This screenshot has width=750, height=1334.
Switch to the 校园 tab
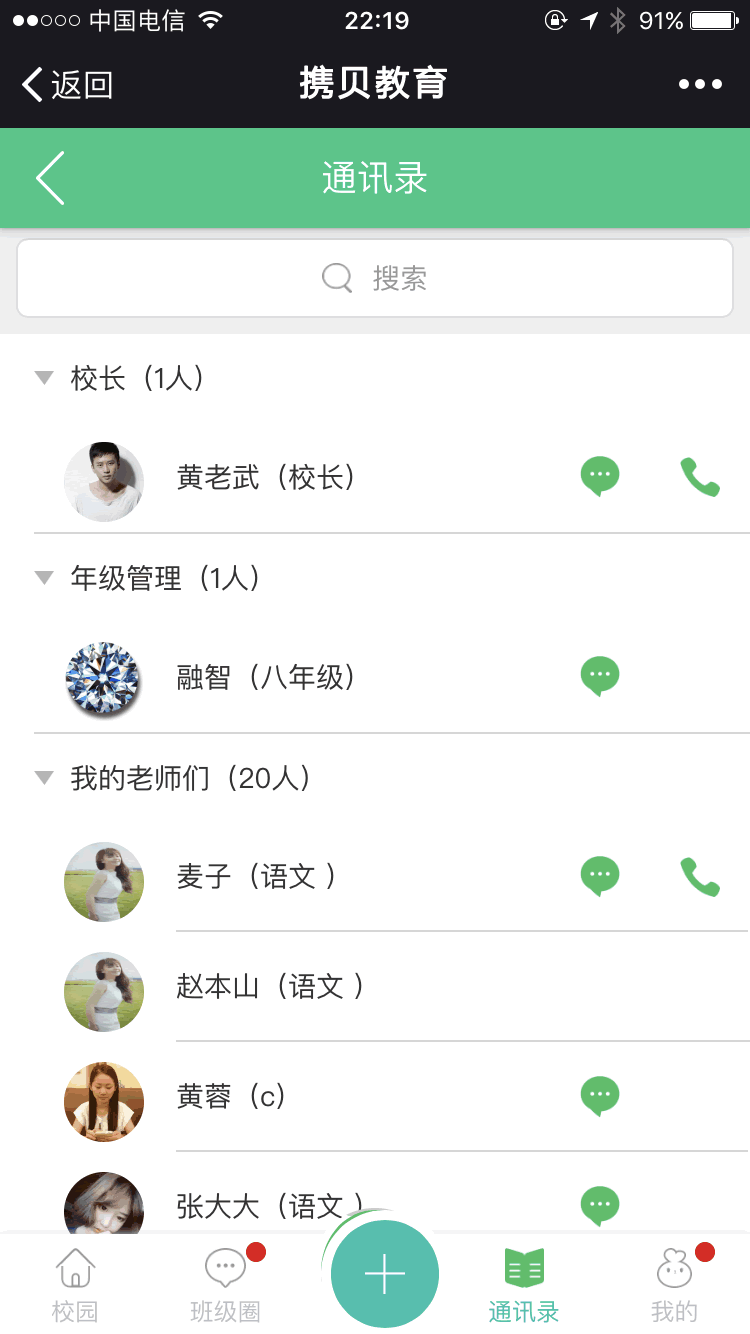click(x=75, y=1285)
